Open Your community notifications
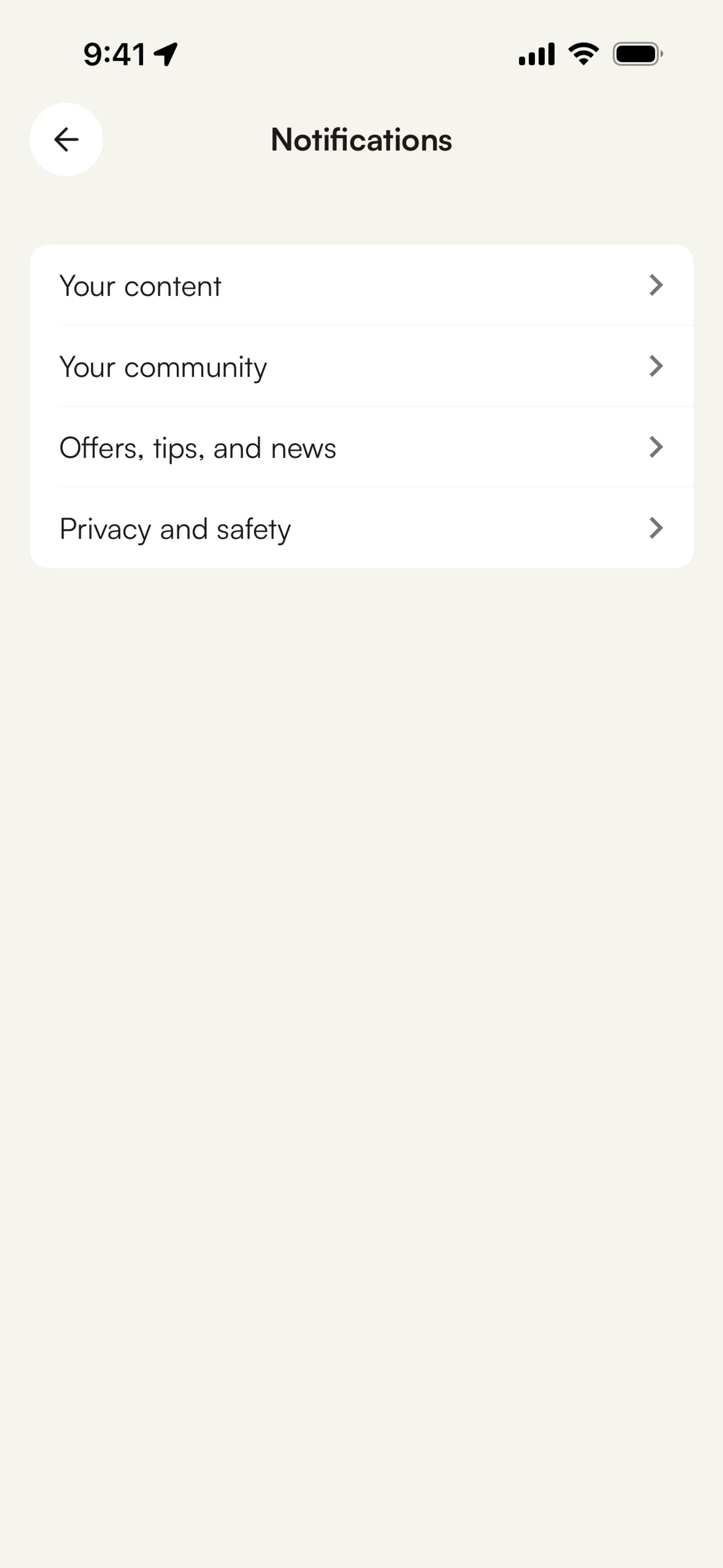The image size is (723, 1568). click(x=361, y=367)
